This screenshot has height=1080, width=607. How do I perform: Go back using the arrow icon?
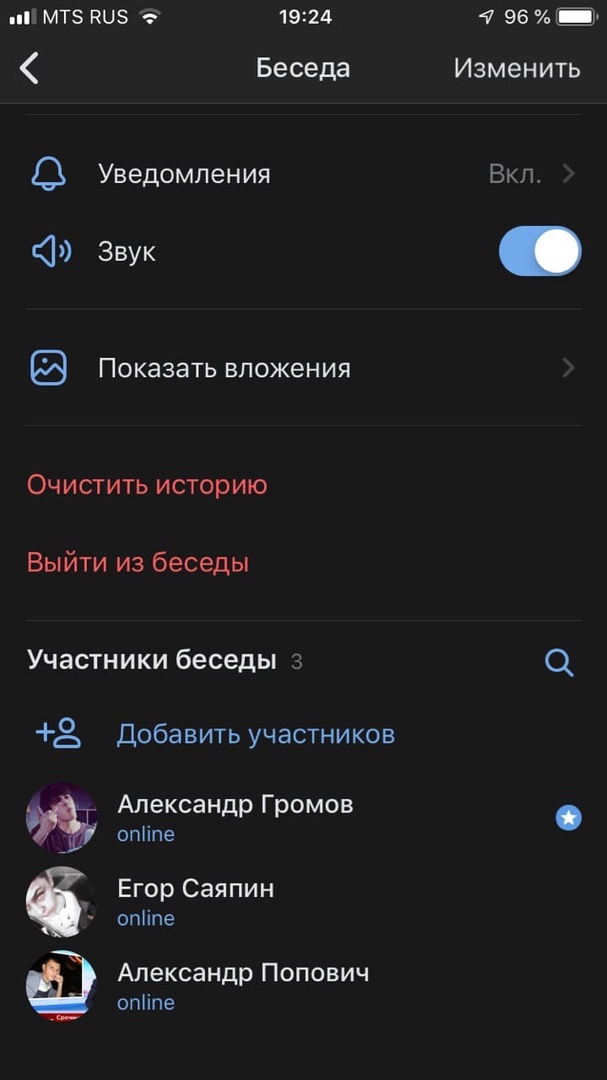click(29, 68)
